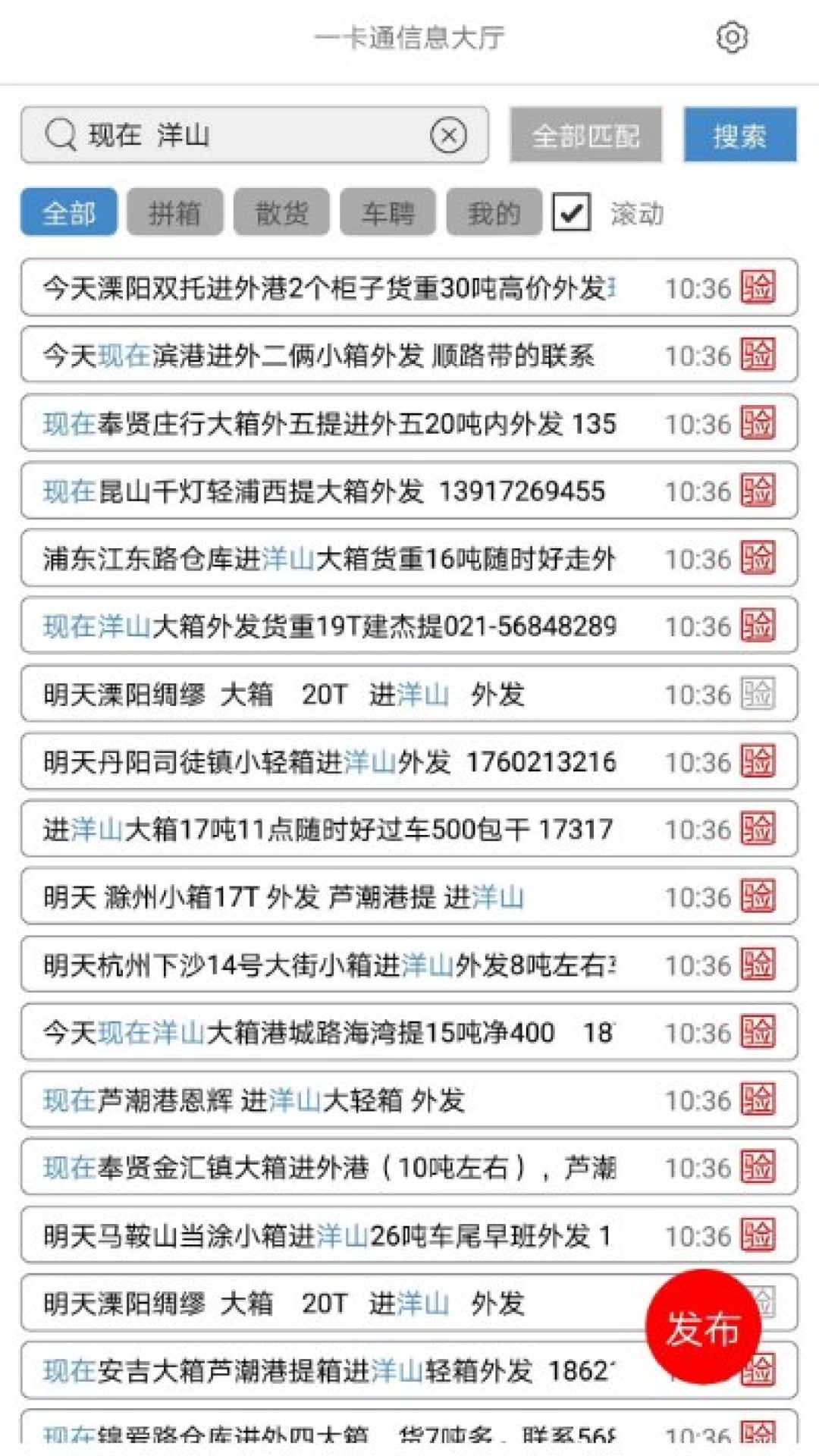Open the 明天马鞍山当涂小箱 listing

[x=330, y=1236]
